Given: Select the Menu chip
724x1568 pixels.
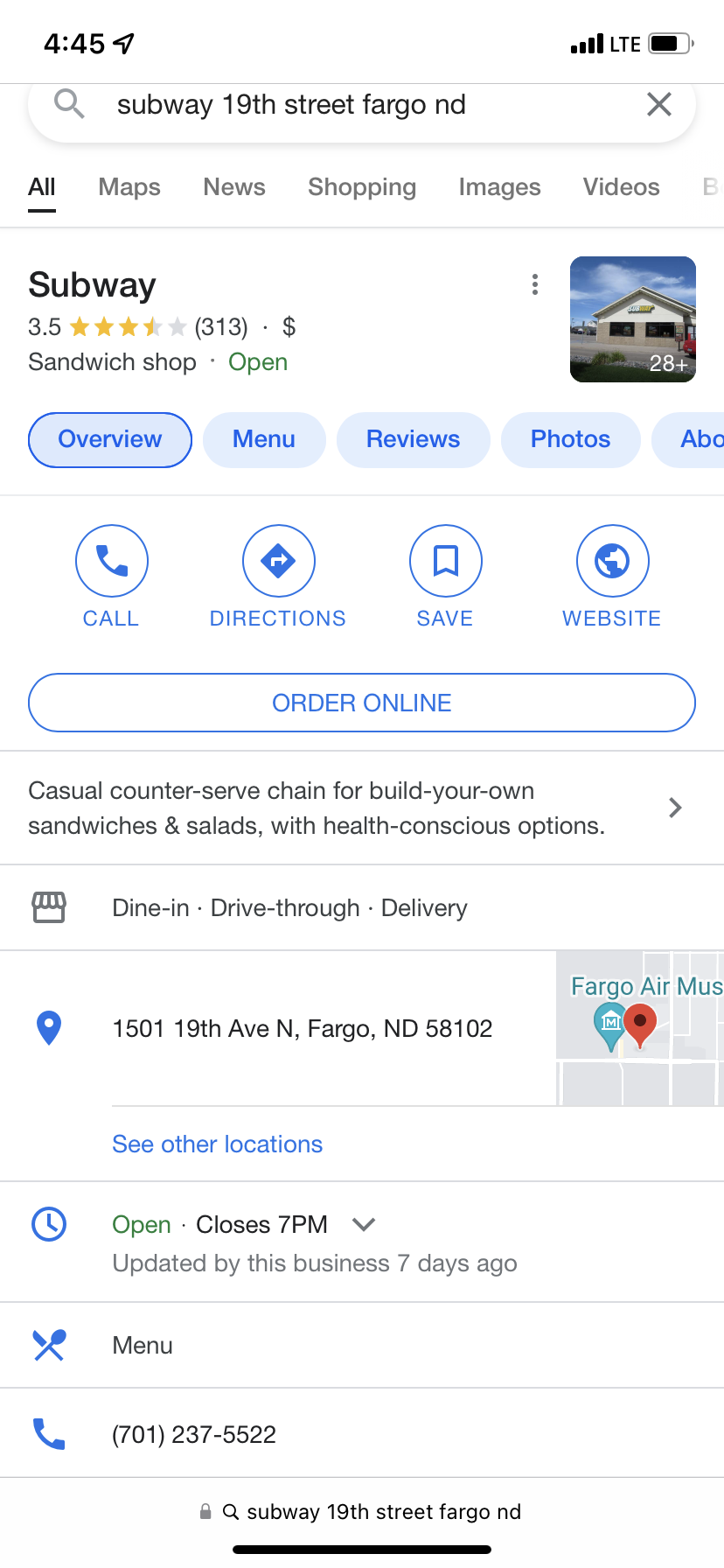Looking at the screenshot, I should pyautogui.click(x=263, y=439).
